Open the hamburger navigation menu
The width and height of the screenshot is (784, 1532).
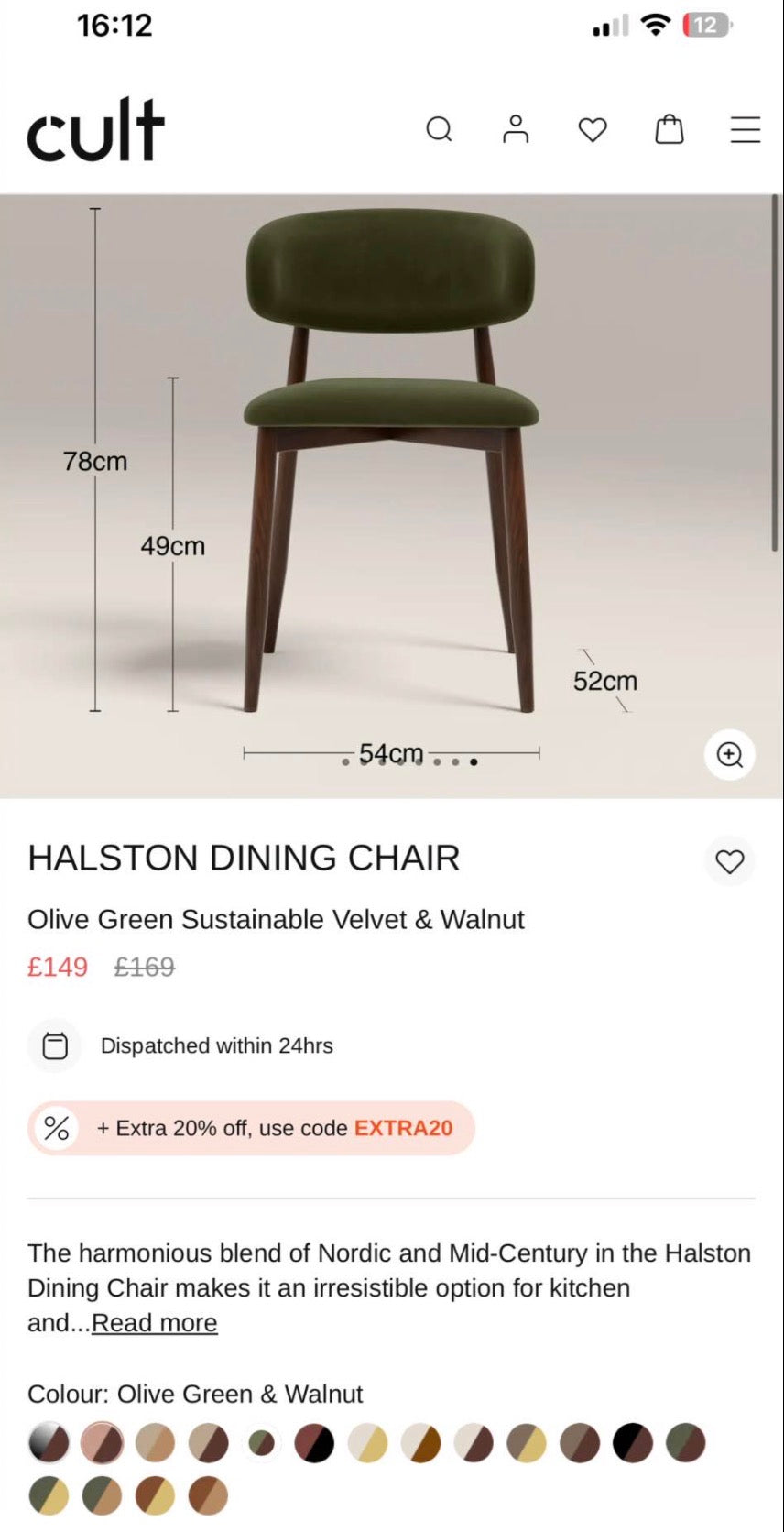coord(745,129)
